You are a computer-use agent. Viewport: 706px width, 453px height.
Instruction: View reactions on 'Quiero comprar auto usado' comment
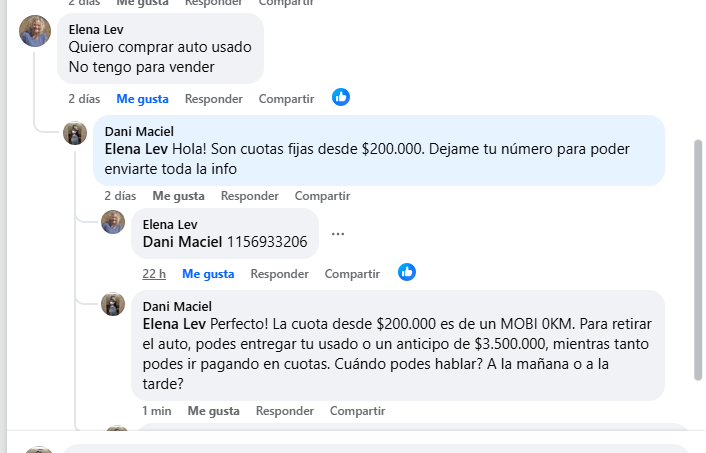[x=341, y=98]
